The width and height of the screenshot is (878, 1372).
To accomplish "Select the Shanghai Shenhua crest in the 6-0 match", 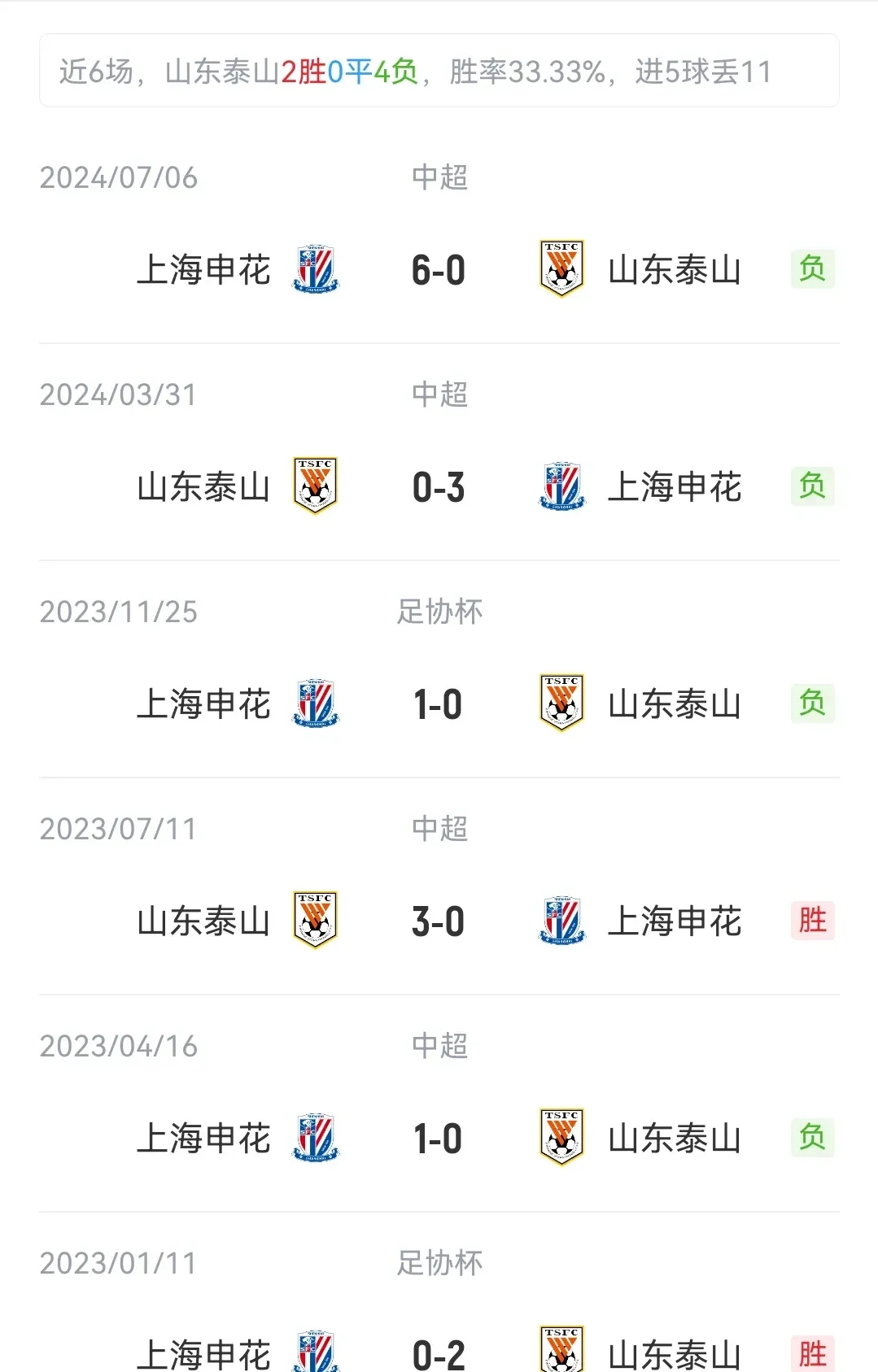I will pyautogui.click(x=316, y=269).
